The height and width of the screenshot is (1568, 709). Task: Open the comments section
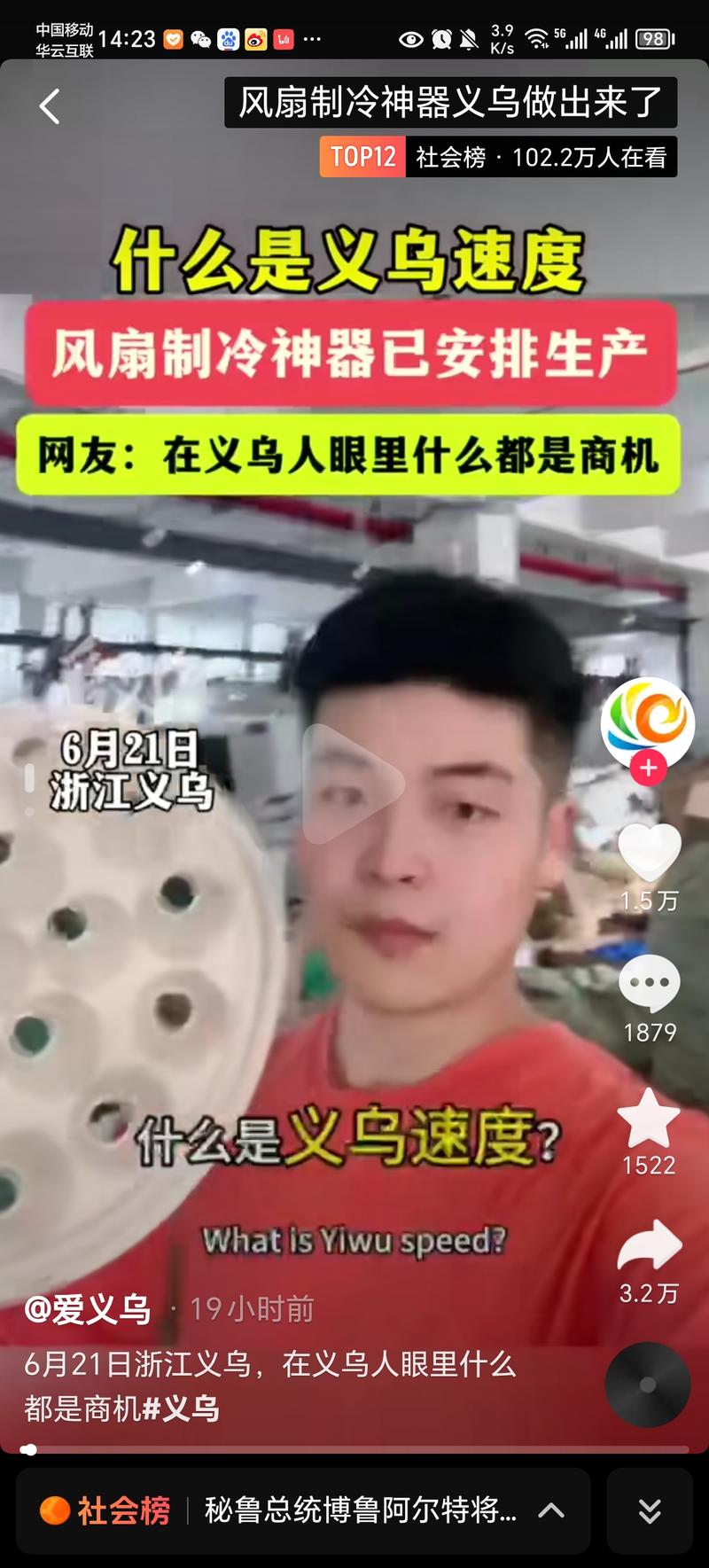649,984
